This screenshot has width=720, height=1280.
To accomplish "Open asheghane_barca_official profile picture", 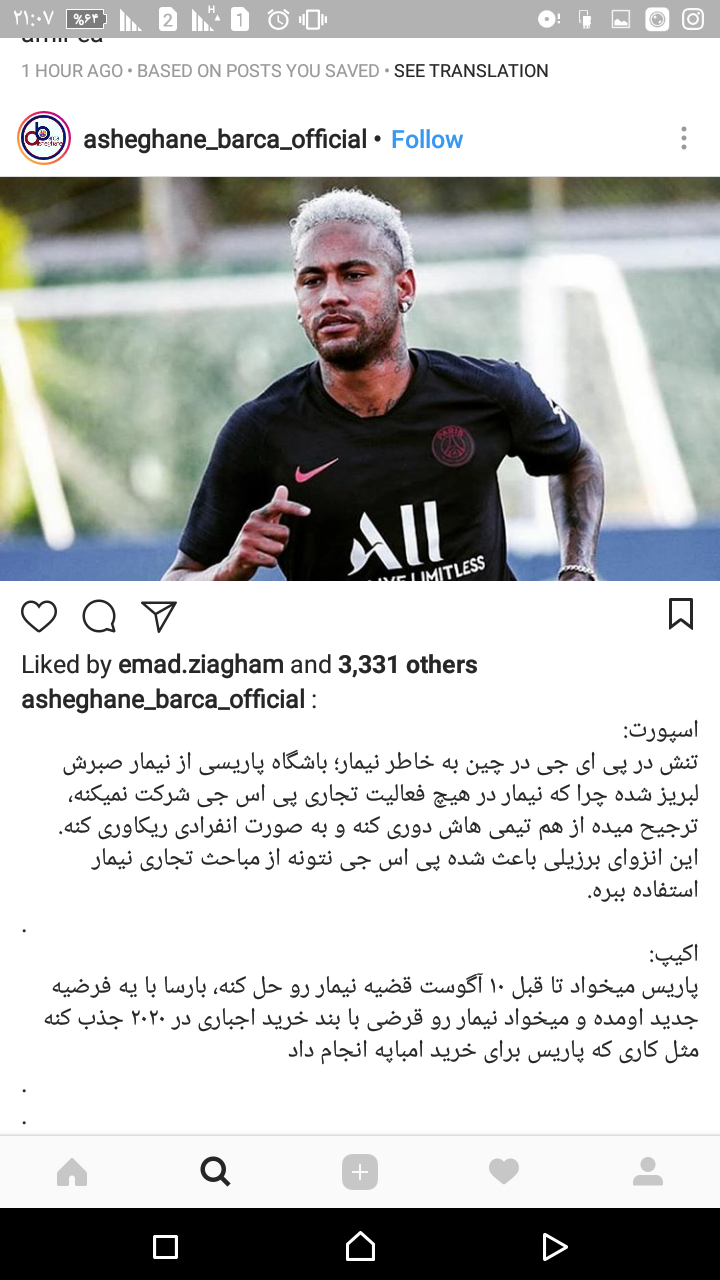I will click(x=44, y=138).
